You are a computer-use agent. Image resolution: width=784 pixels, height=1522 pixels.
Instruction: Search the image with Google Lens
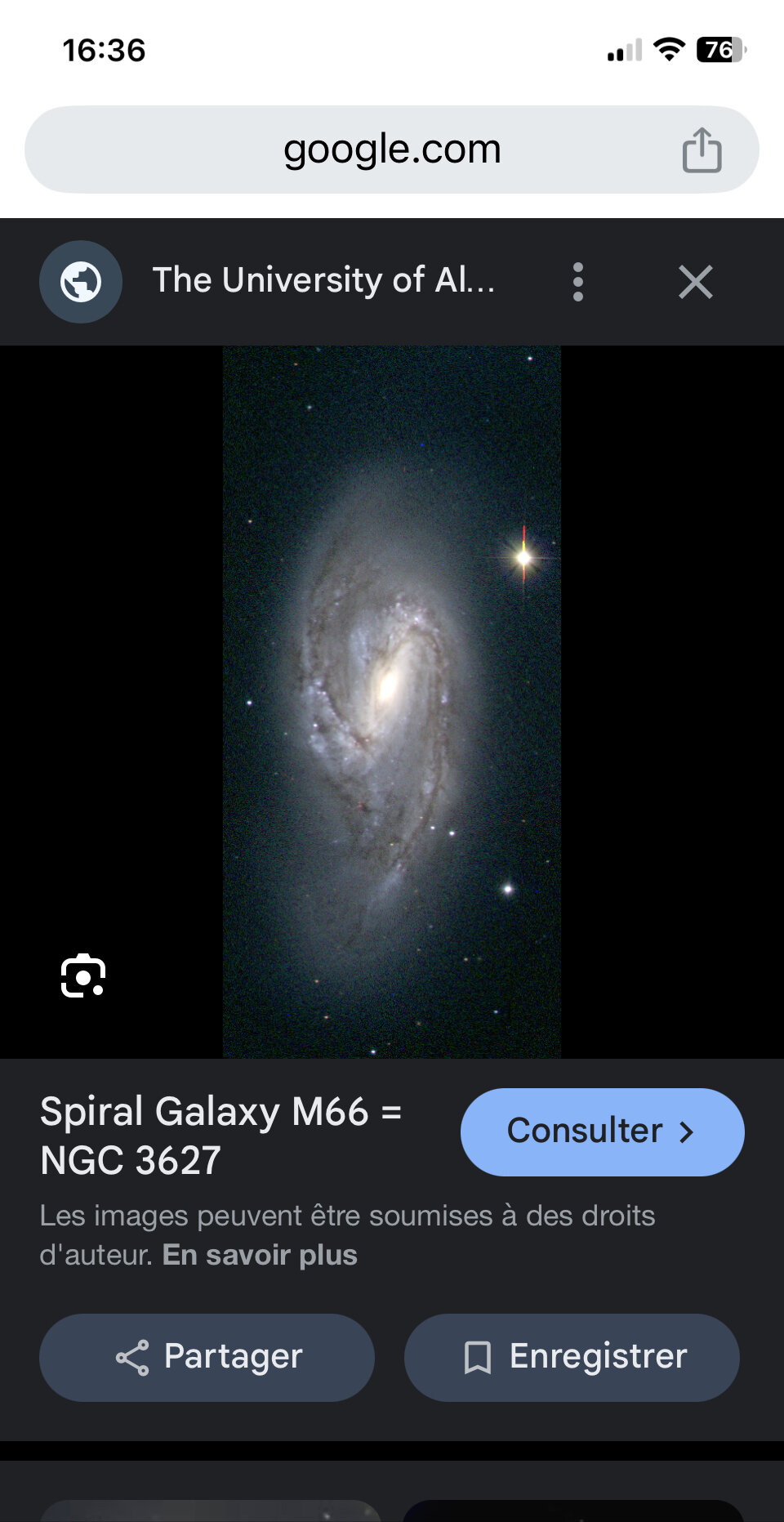(x=83, y=975)
